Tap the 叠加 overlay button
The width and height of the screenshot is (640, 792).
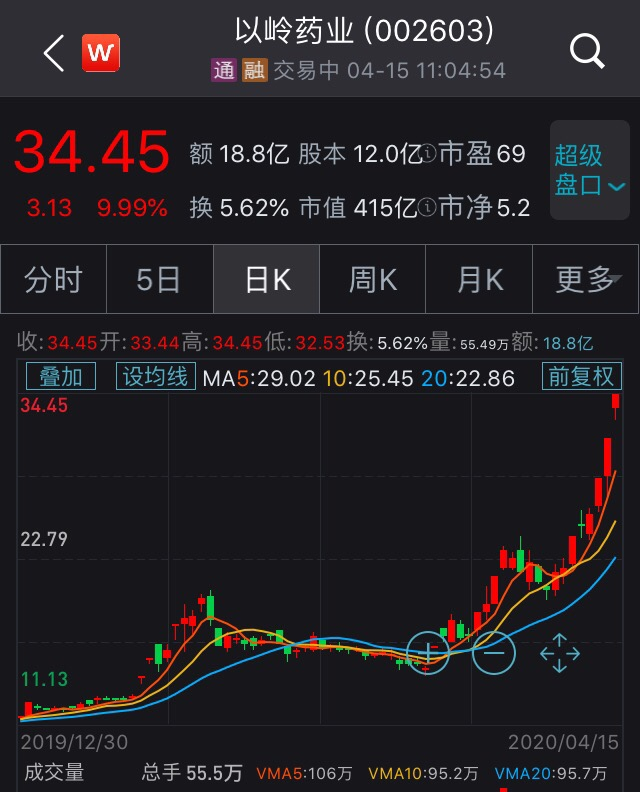click(60, 377)
